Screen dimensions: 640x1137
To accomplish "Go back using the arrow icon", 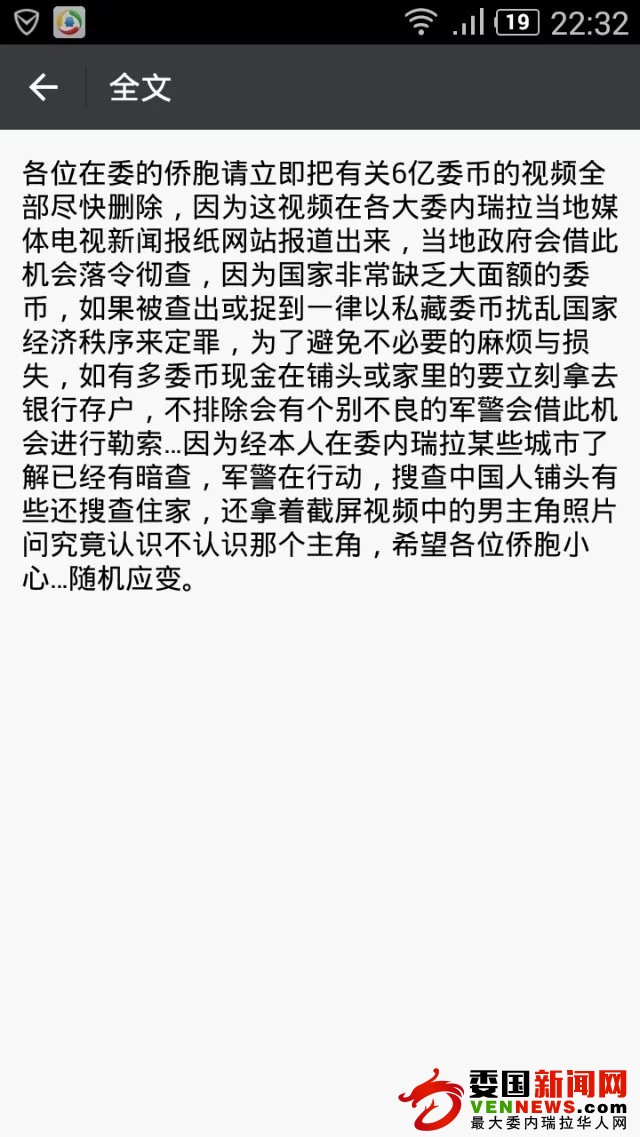I will (x=43, y=88).
